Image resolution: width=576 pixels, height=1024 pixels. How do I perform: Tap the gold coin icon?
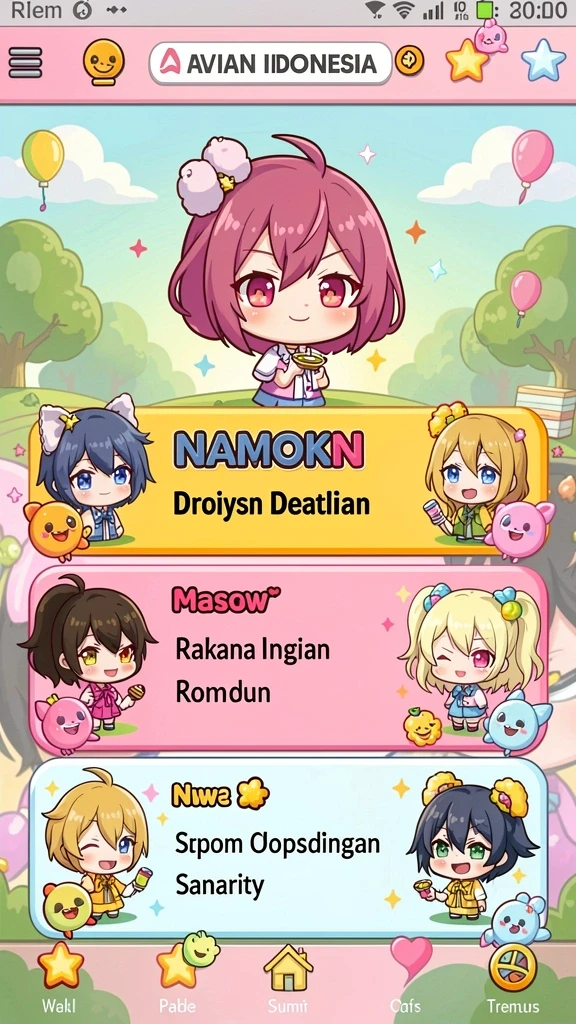click(409, 61)
